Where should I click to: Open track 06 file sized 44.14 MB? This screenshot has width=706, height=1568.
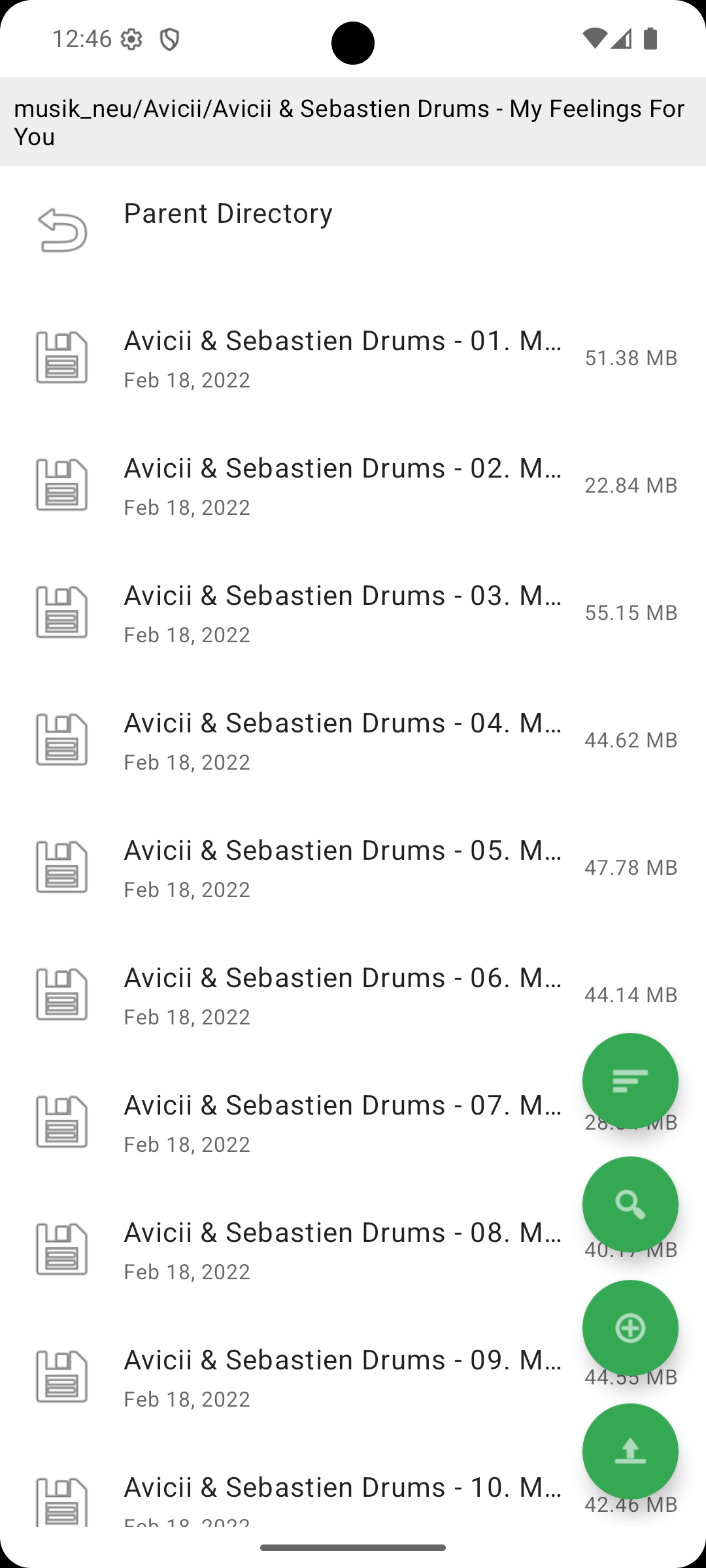353,994
